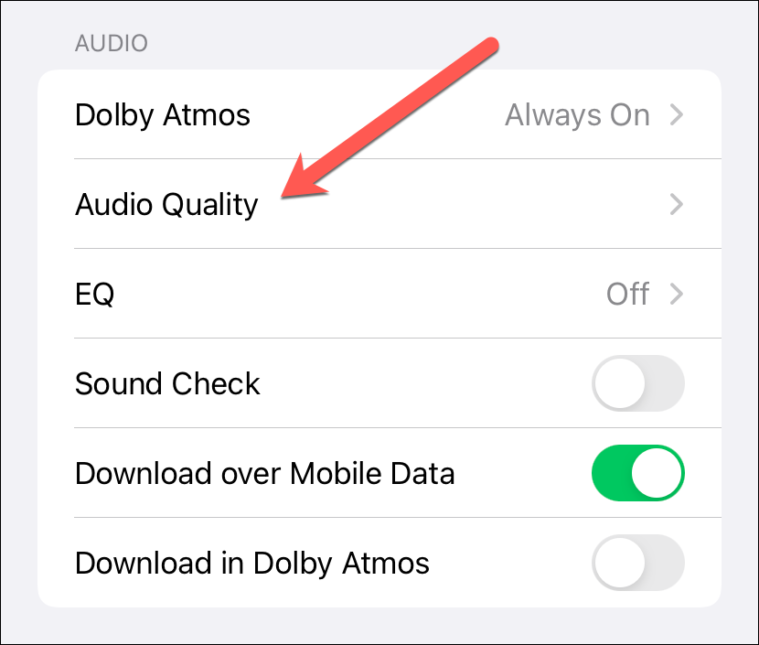759x645 pixels.
Task: Turn on Sound Check
Action: tap(637, 384)
